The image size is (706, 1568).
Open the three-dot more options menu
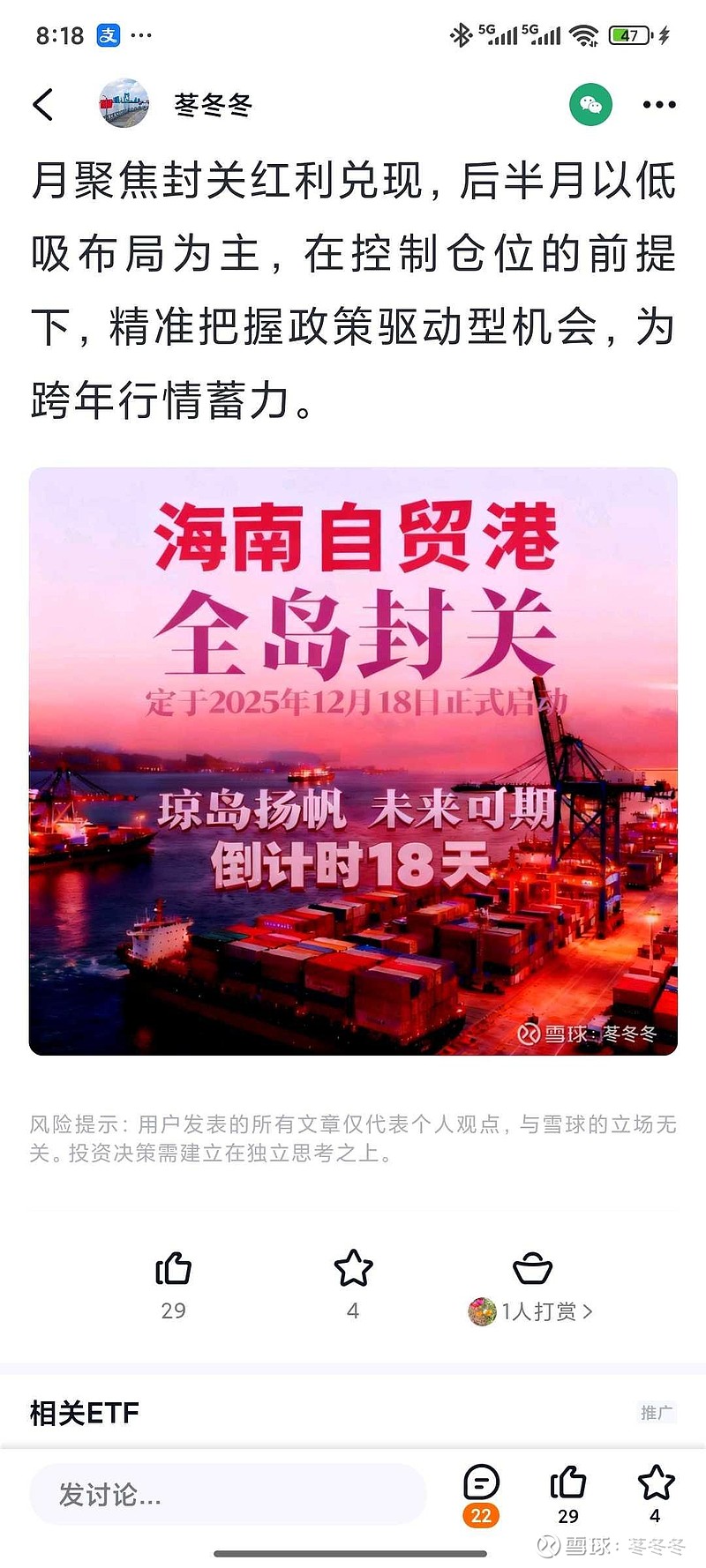tap(658, 104)
